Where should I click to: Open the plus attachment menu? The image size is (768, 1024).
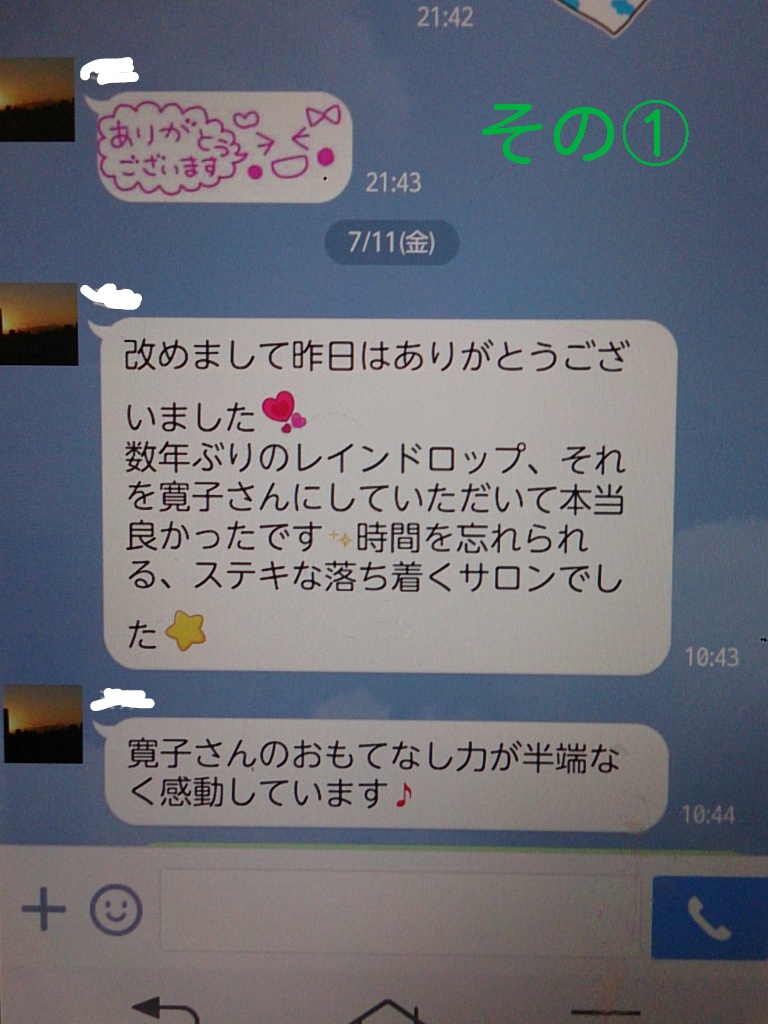point(43,909)
